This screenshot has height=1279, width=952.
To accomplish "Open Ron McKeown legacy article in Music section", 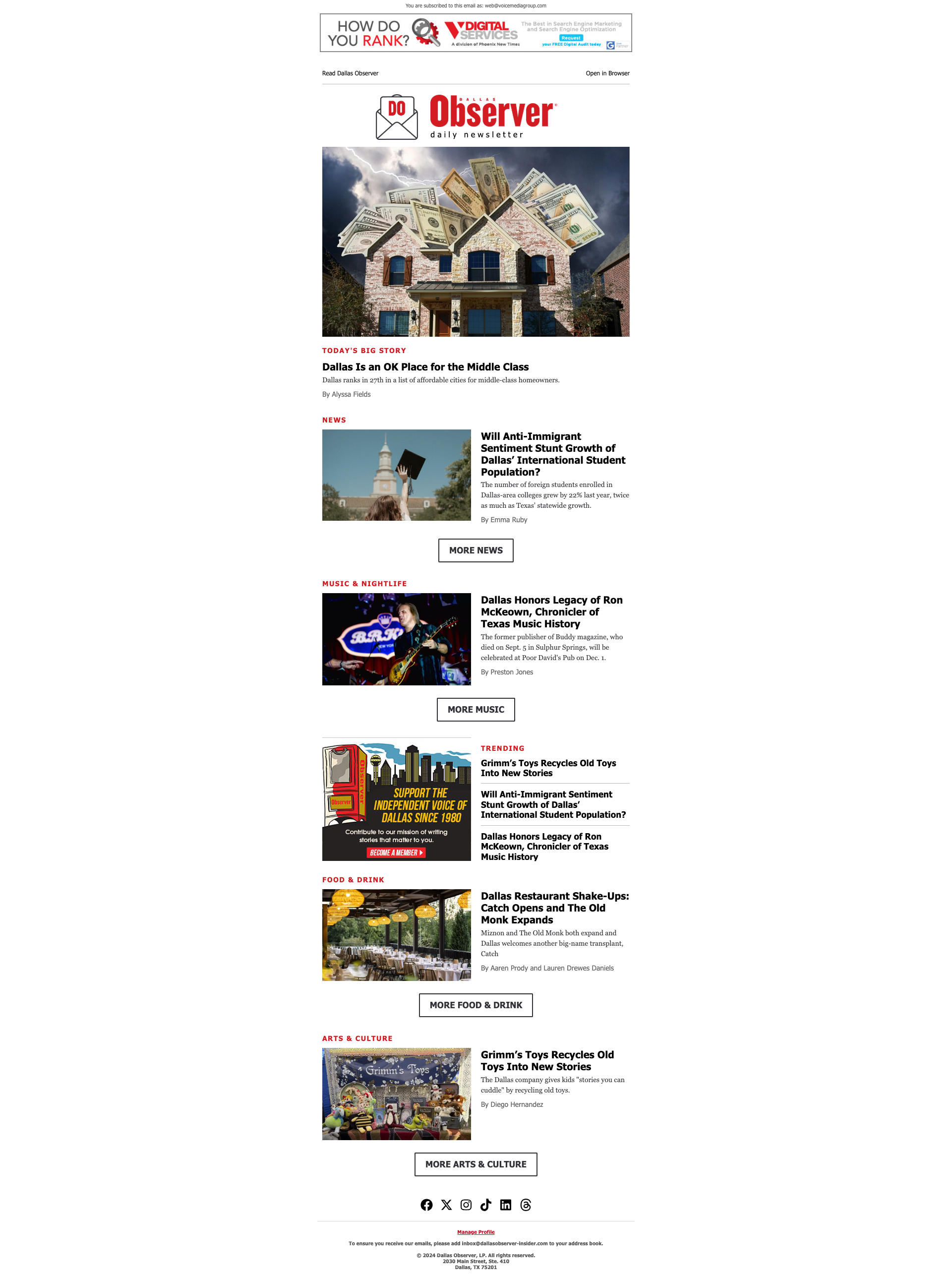I will pyautogui.click(x=551, y=611).
